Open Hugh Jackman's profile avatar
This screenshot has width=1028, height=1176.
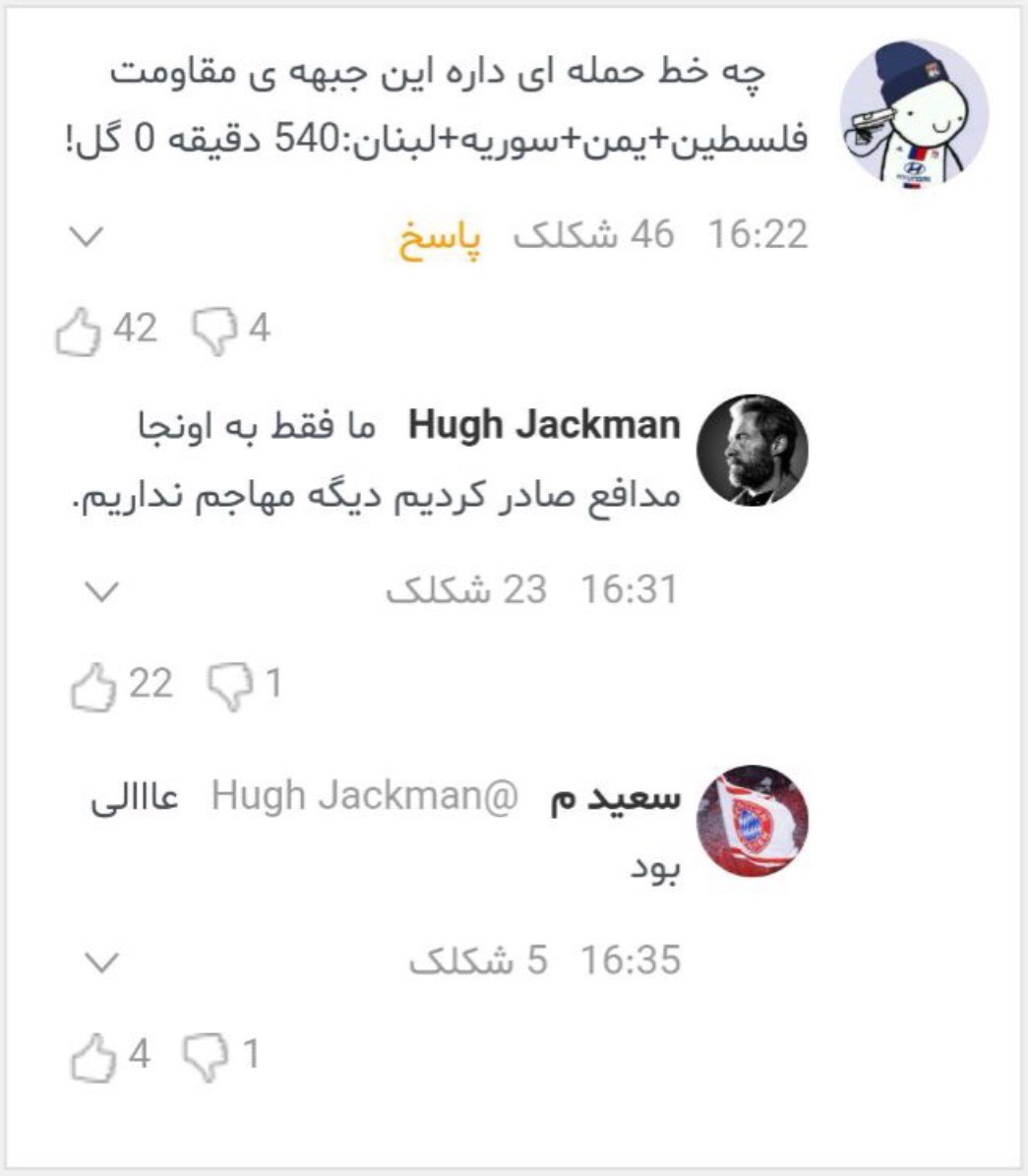(x=752, y=452)
